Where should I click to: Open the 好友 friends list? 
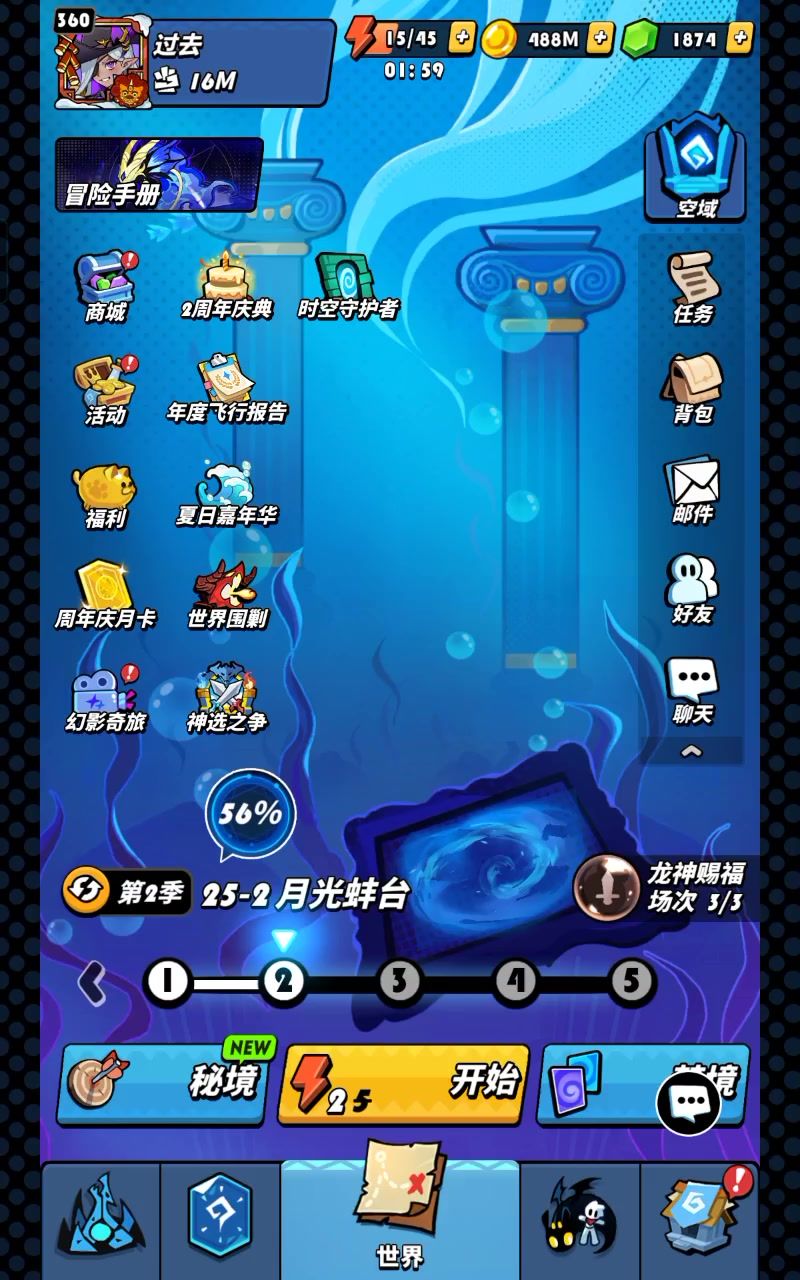[692, 588]
